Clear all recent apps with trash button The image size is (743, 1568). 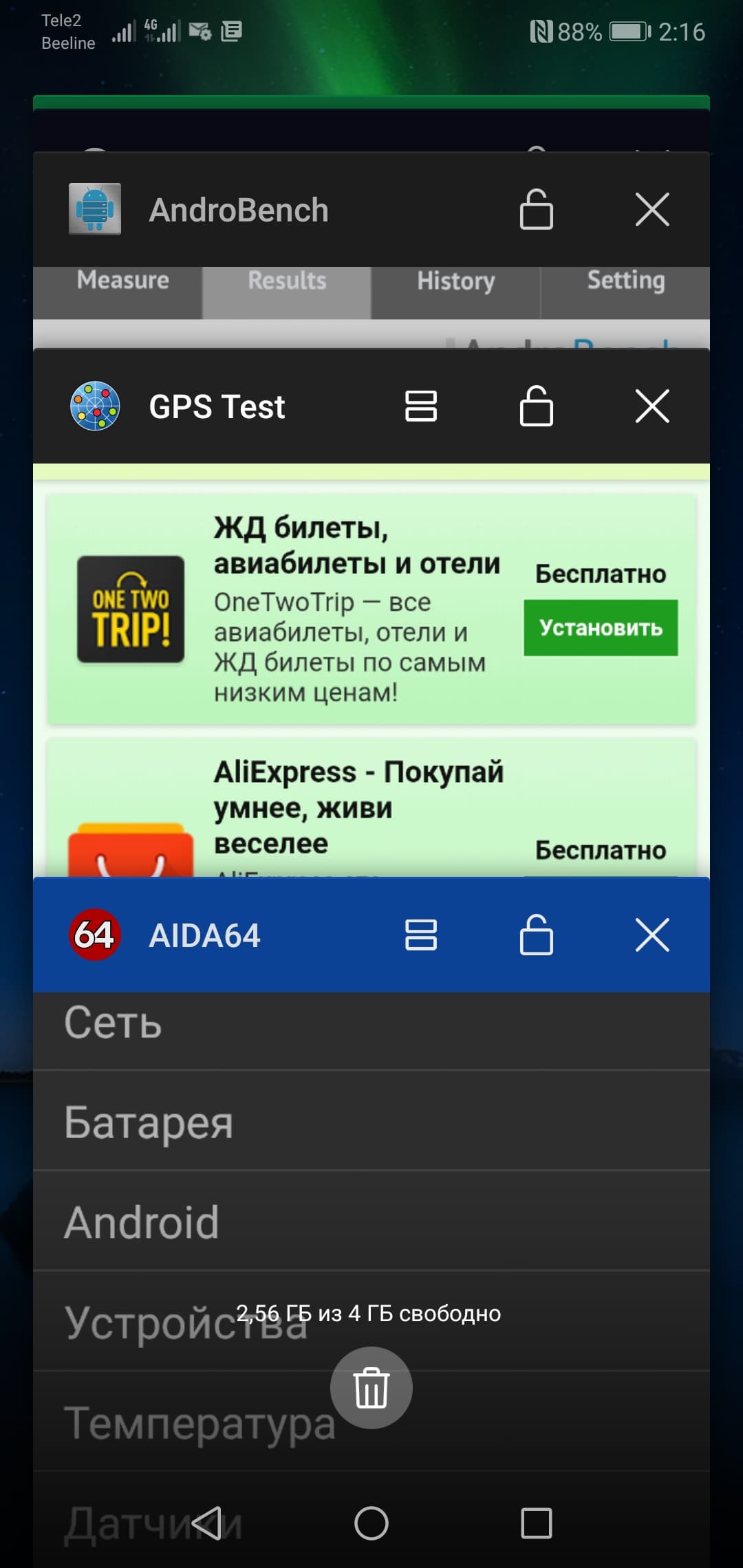click(371, 1388)
